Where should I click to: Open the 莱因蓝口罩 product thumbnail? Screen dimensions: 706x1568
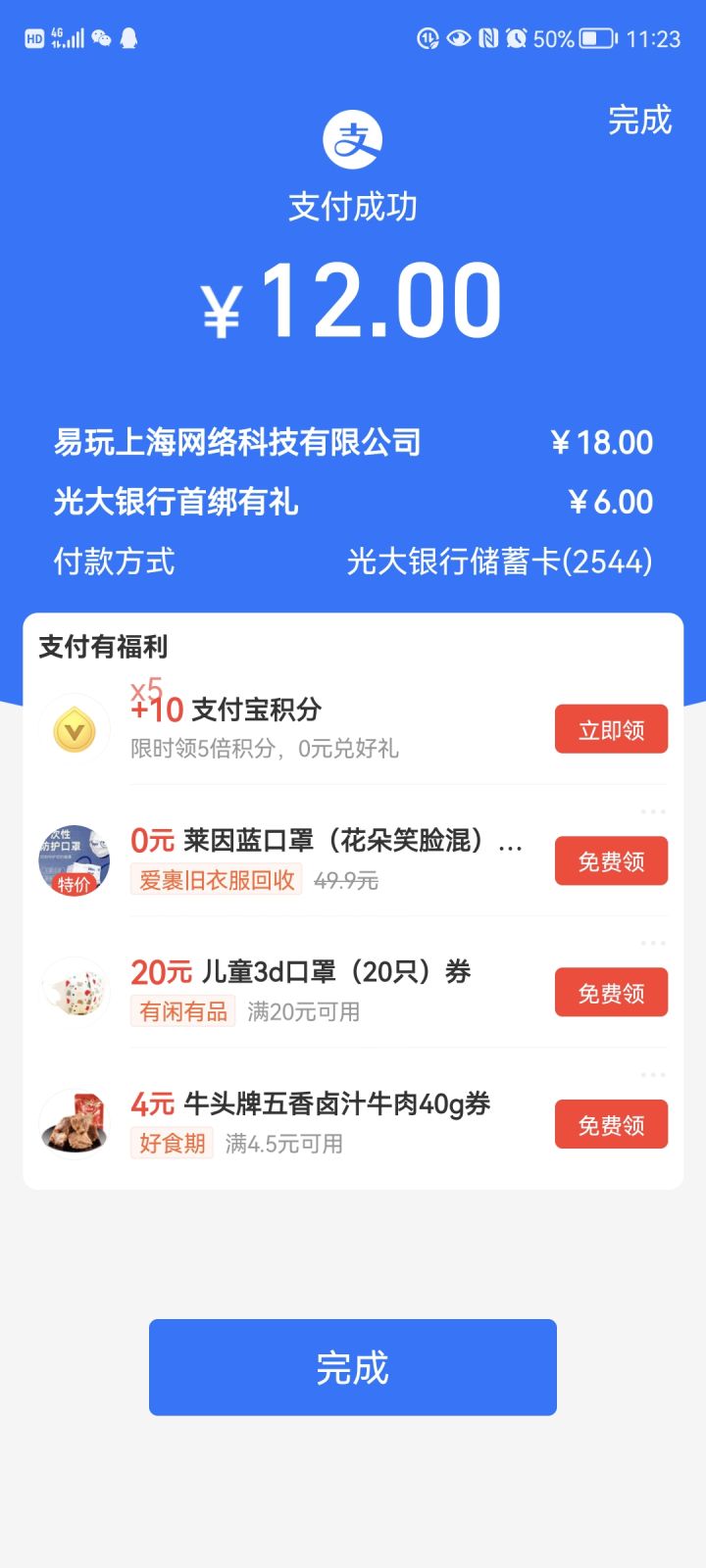(76, 859)
